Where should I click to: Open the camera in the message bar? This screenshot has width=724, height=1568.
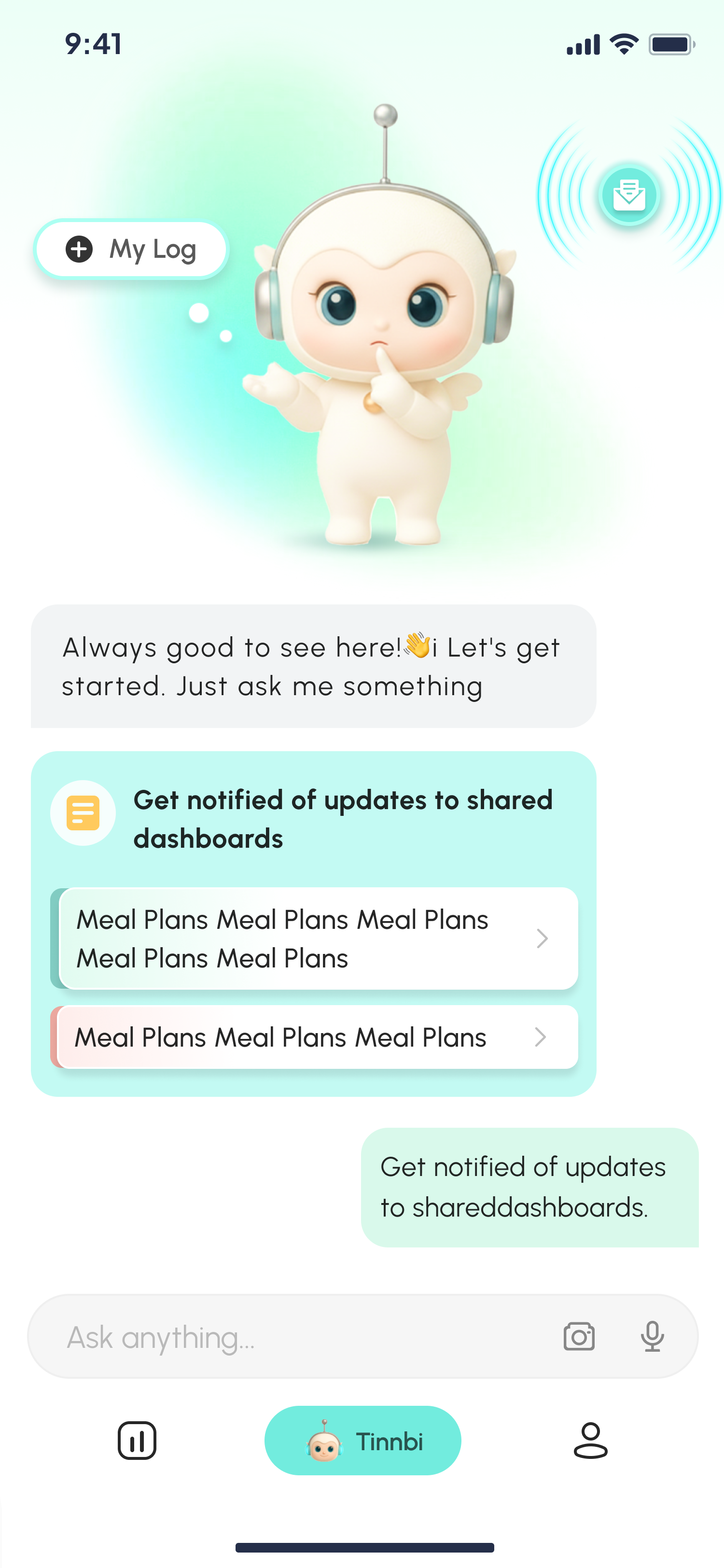pyautogui.click(x=579, y=1337)
